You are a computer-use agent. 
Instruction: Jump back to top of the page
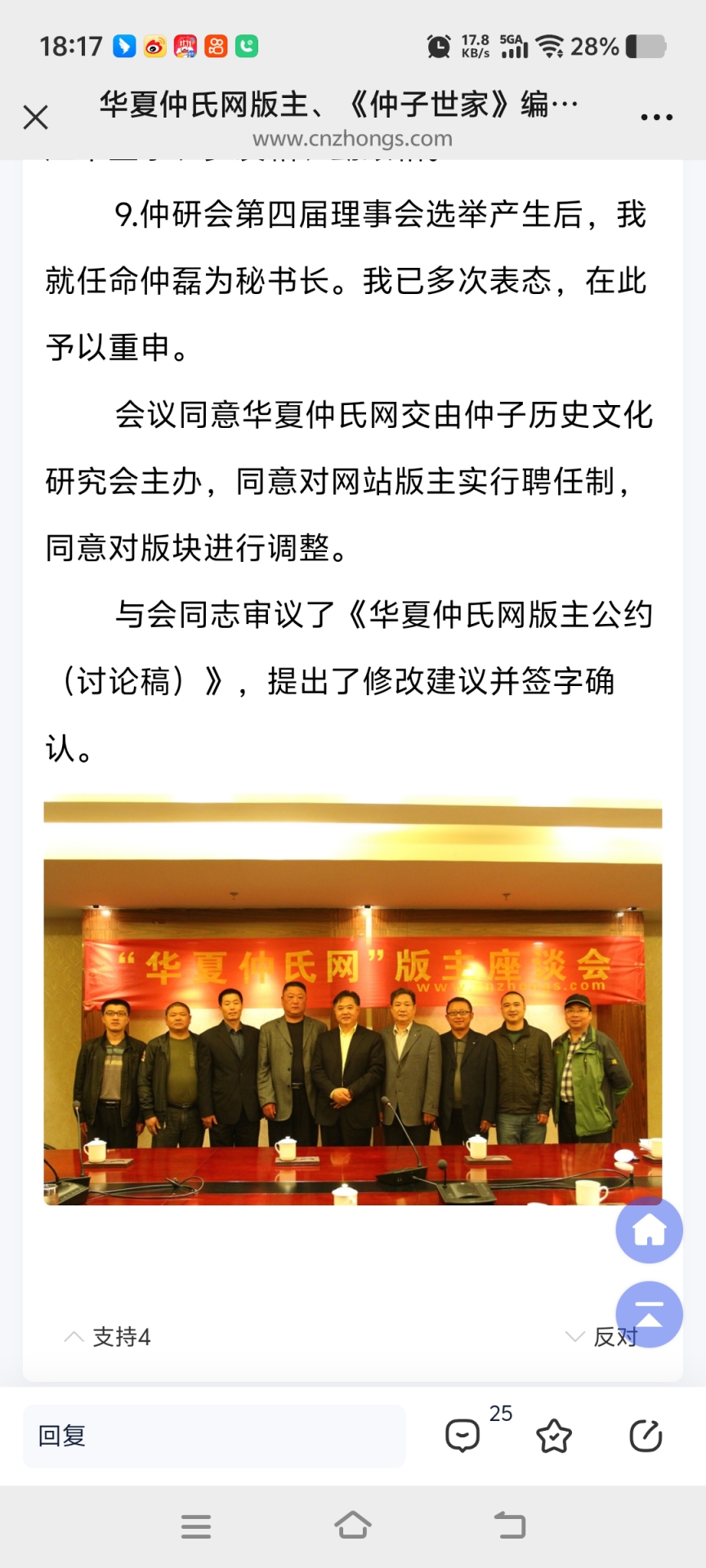649,1315
